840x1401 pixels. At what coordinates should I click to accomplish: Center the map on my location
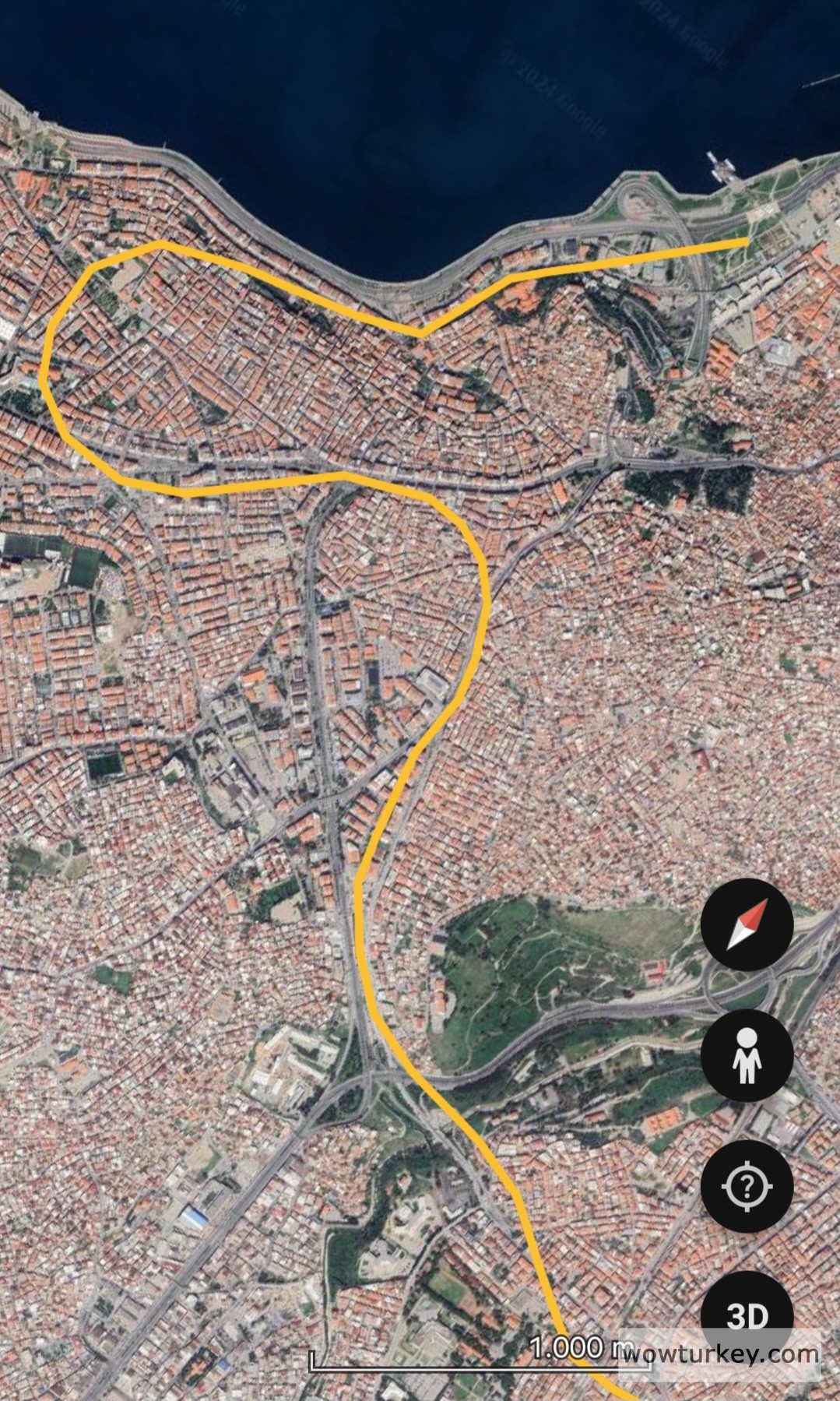(x=747, y=1186)
